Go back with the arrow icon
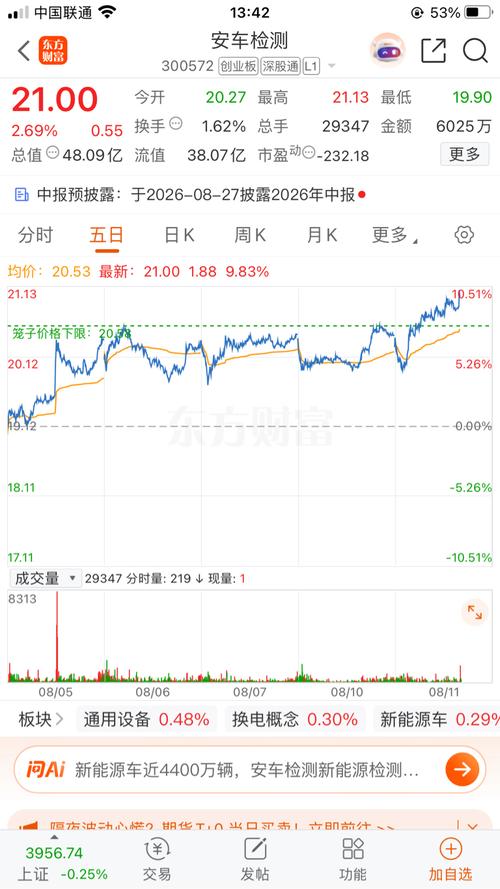Viewport: 500px width, 889px height. click(x=24, y=51)
